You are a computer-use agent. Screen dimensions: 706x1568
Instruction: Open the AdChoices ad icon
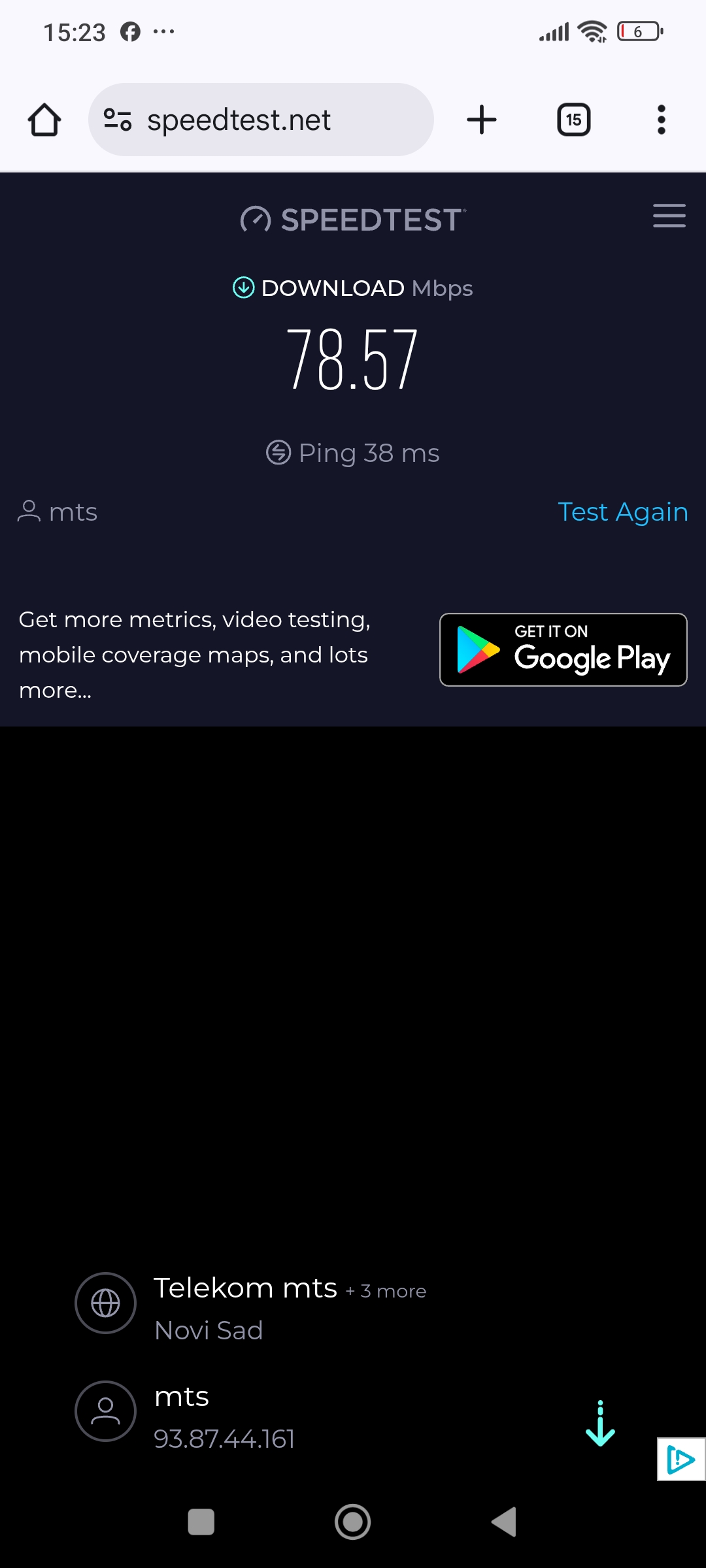pyautogui.click(x=681, y=1460)
